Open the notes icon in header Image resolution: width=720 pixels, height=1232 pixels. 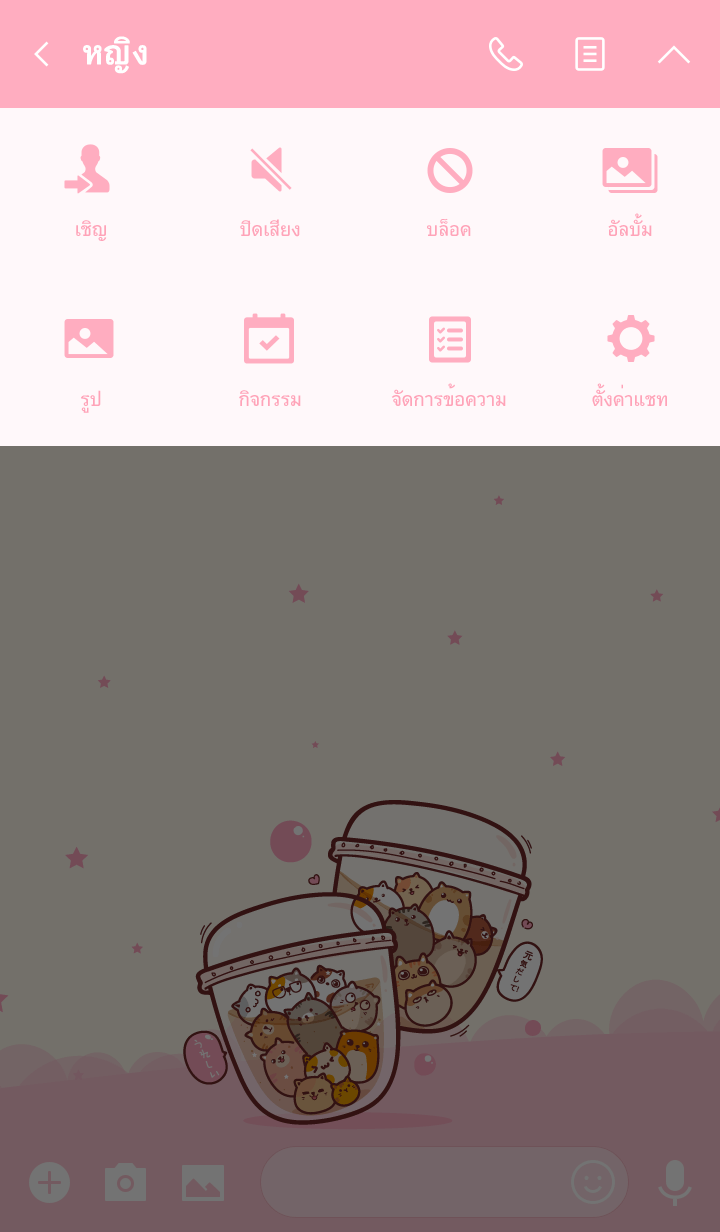[589, 54]
